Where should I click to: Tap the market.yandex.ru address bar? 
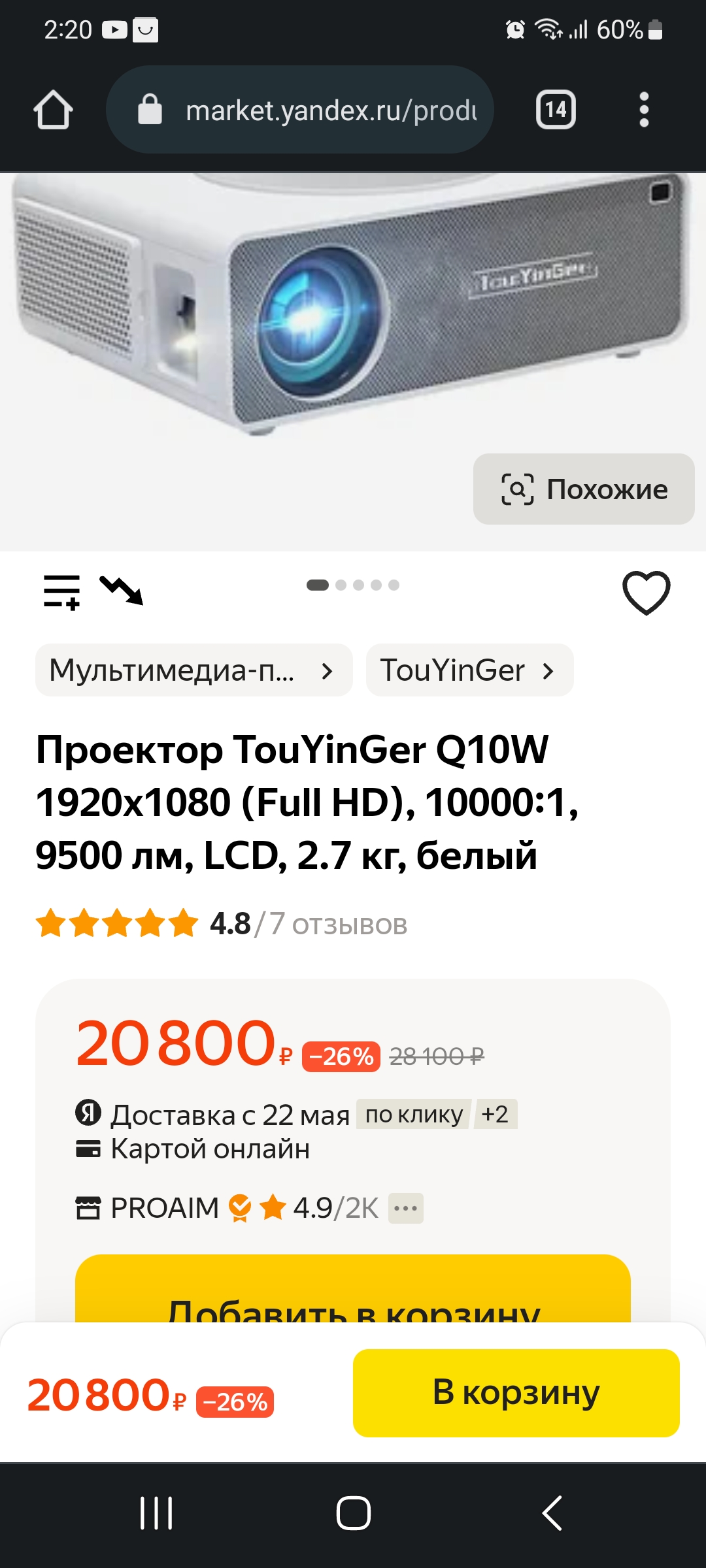point(299,110)
